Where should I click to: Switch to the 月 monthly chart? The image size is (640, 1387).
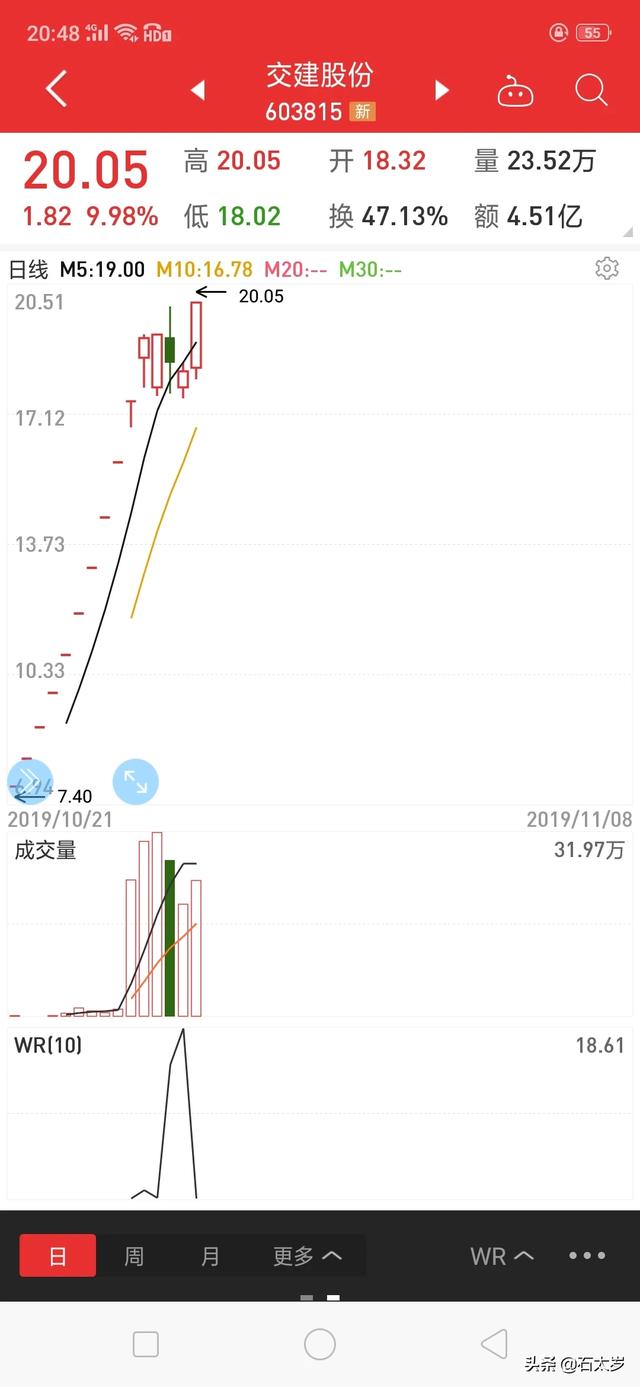(210, 1256)
